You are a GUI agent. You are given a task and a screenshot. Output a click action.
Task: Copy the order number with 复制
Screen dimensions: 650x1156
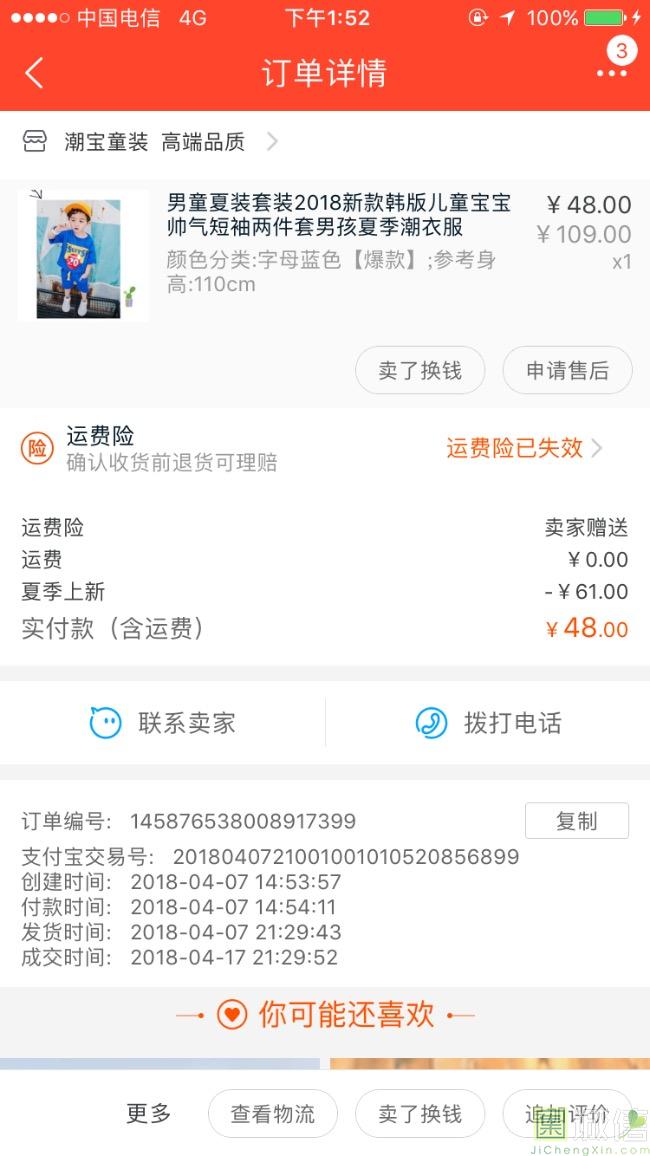576,821
